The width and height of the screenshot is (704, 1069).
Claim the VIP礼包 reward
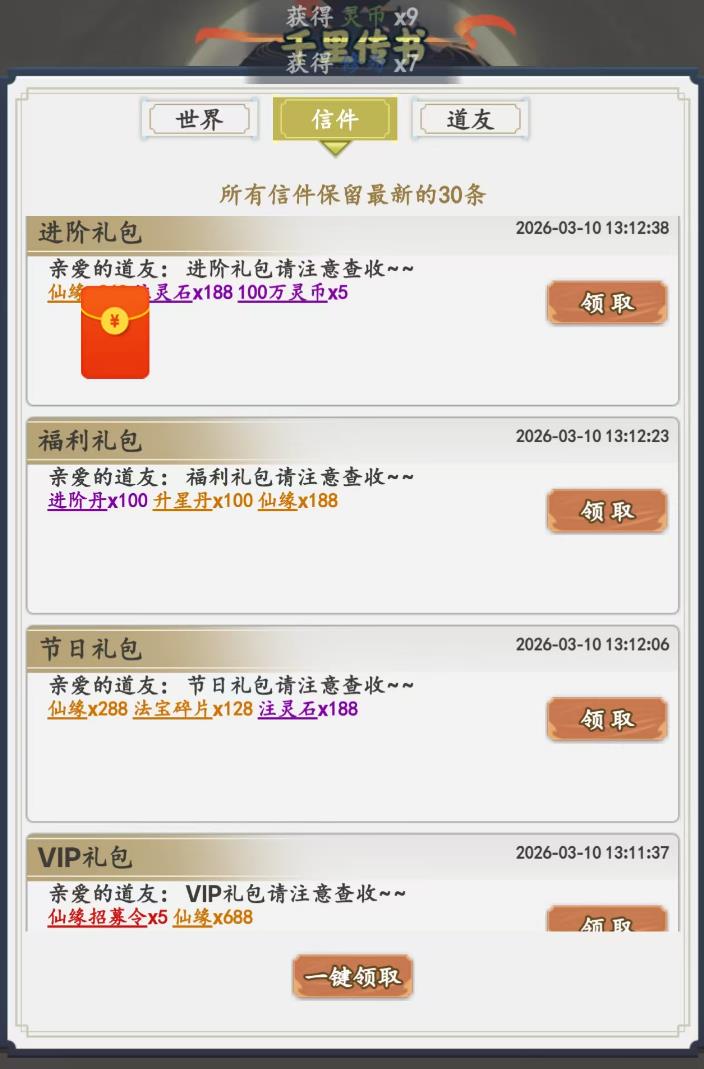(x=606, y=920)
